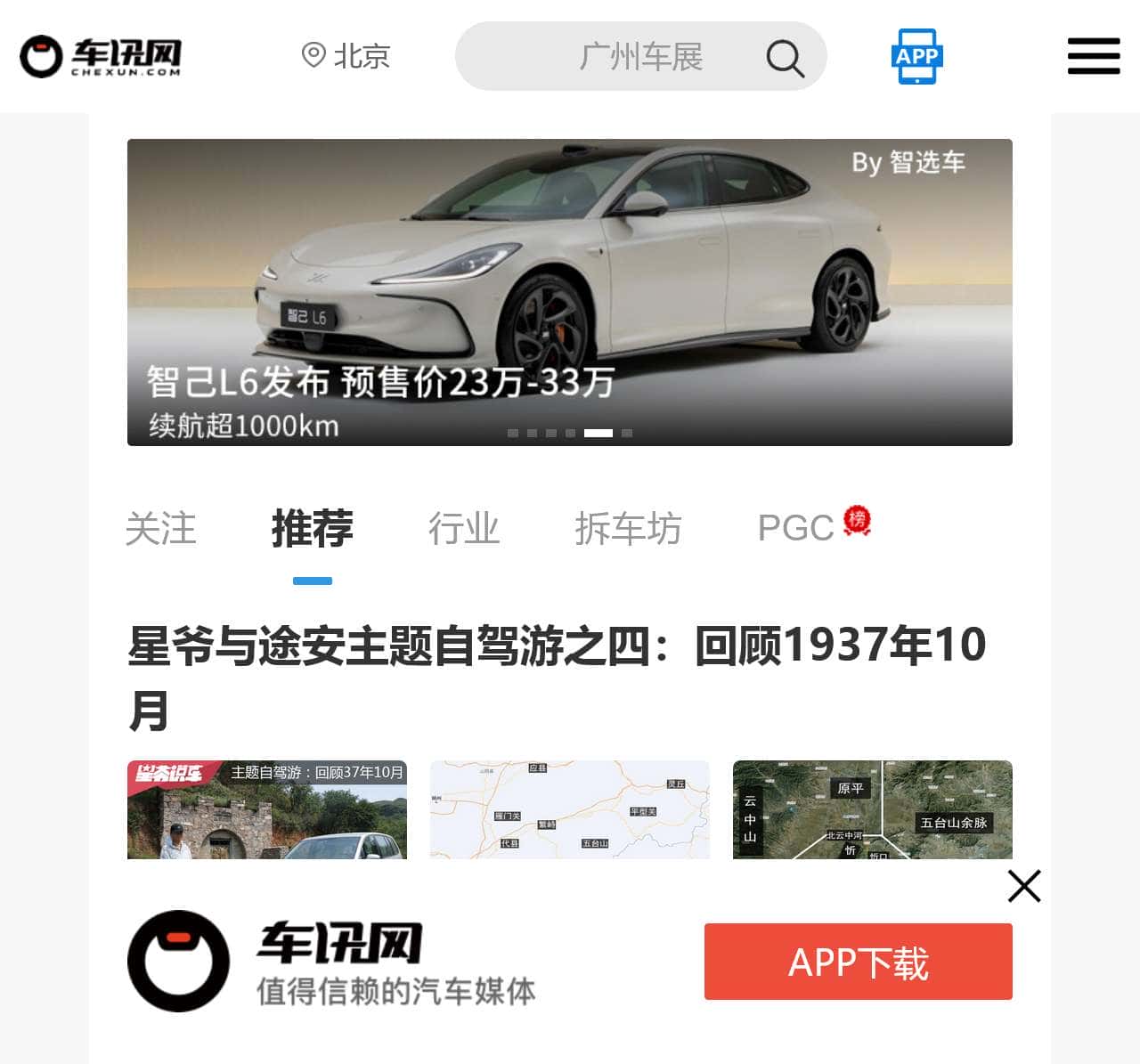
Task: Dismiss the app download banner
Action: point(1024,886)
